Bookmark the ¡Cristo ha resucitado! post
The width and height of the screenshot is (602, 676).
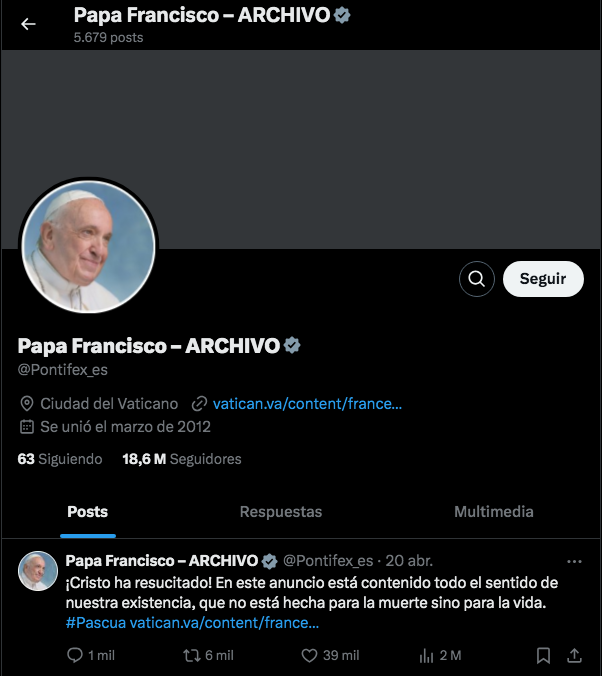click(x=543, y=656)
